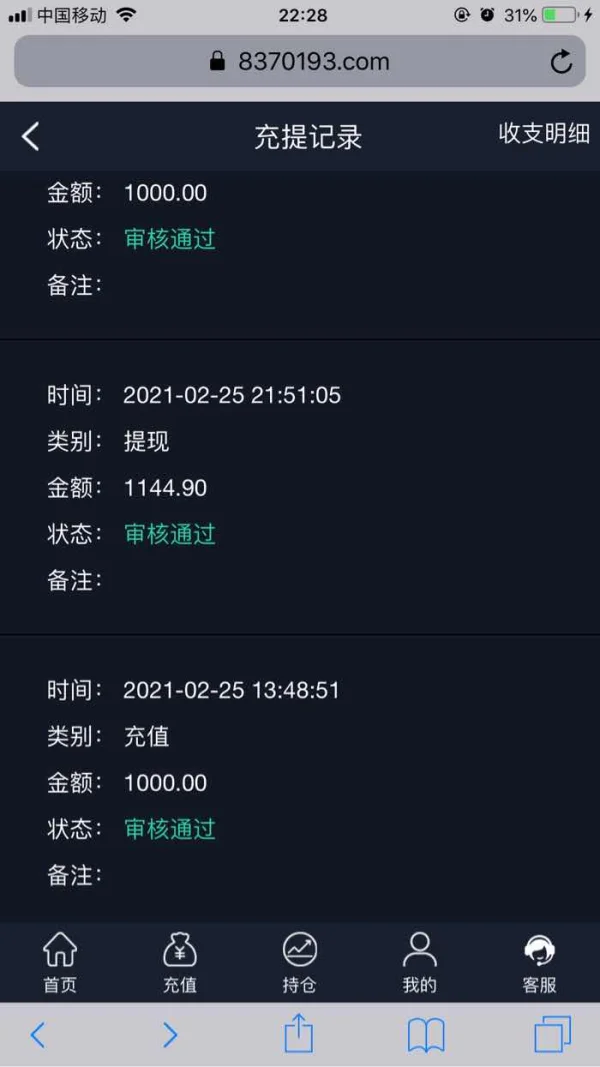Open Safari bookmarks
Image resolution: width=600 pixels, height=1067 pixels.
click(x=426, y=1036)
